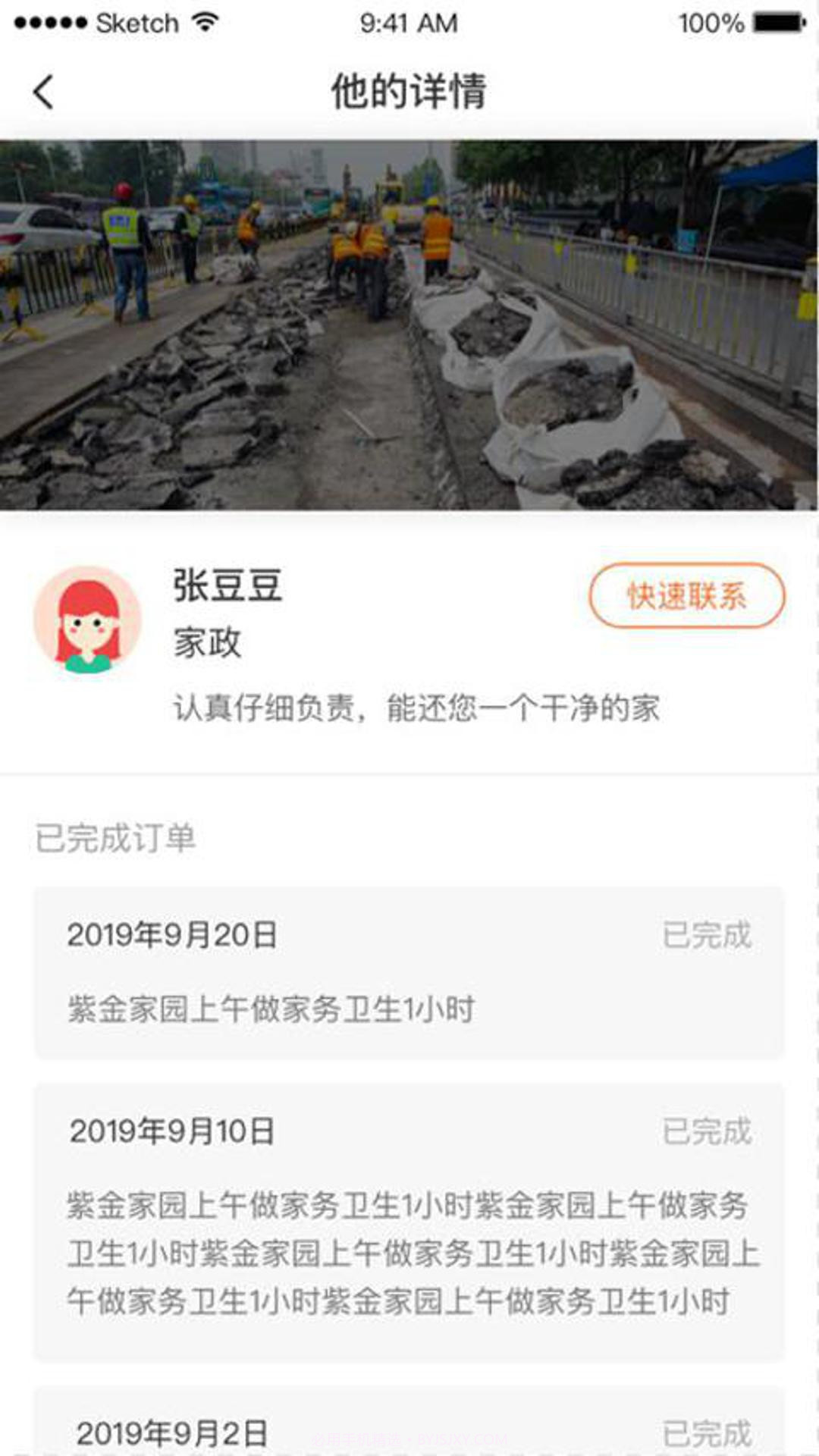Tap the back arrow to leave detail page
This screenshot has height=1456, width=819.
43,91
